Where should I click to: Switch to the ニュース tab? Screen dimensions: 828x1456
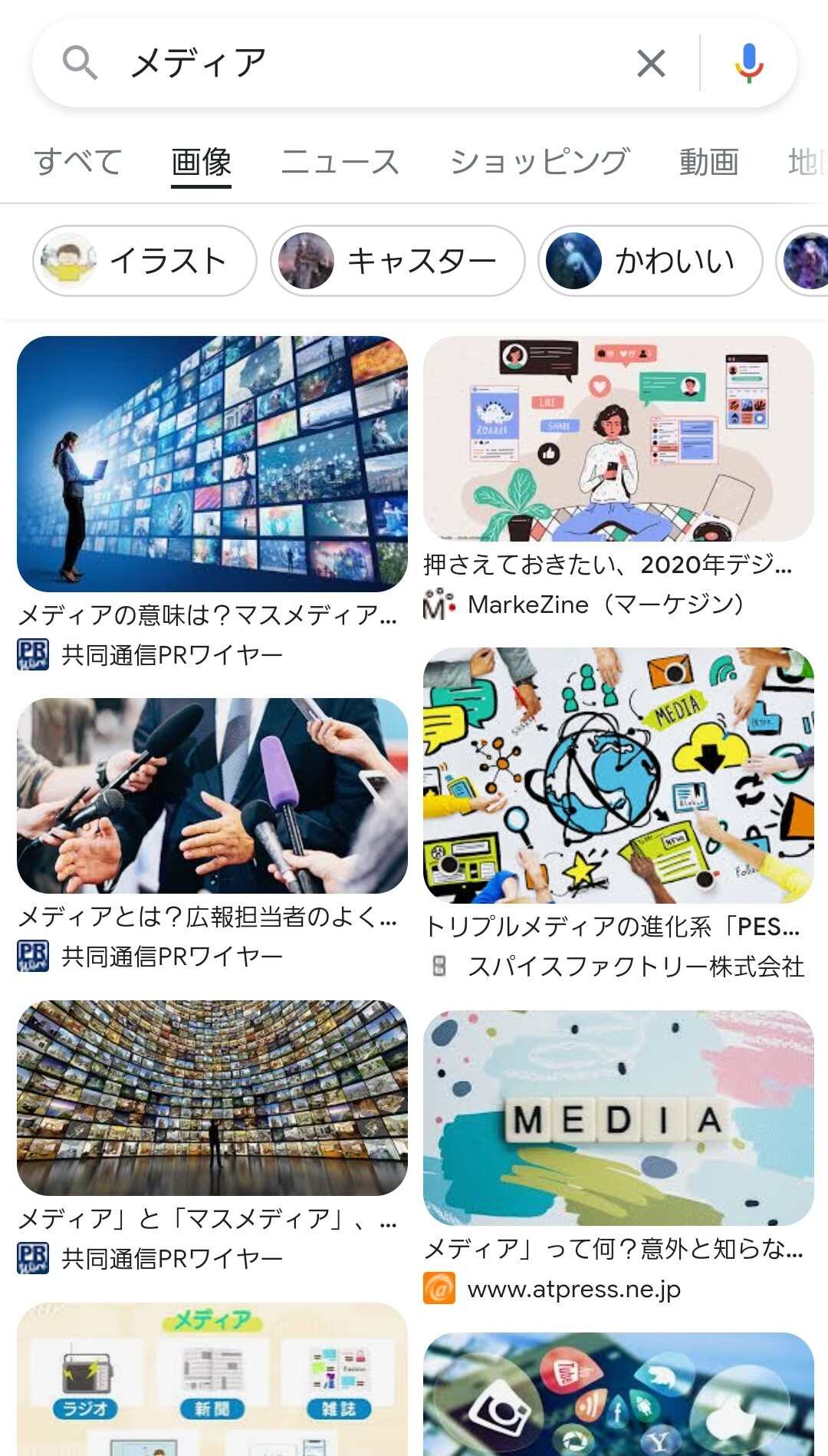tap(340, 162)
